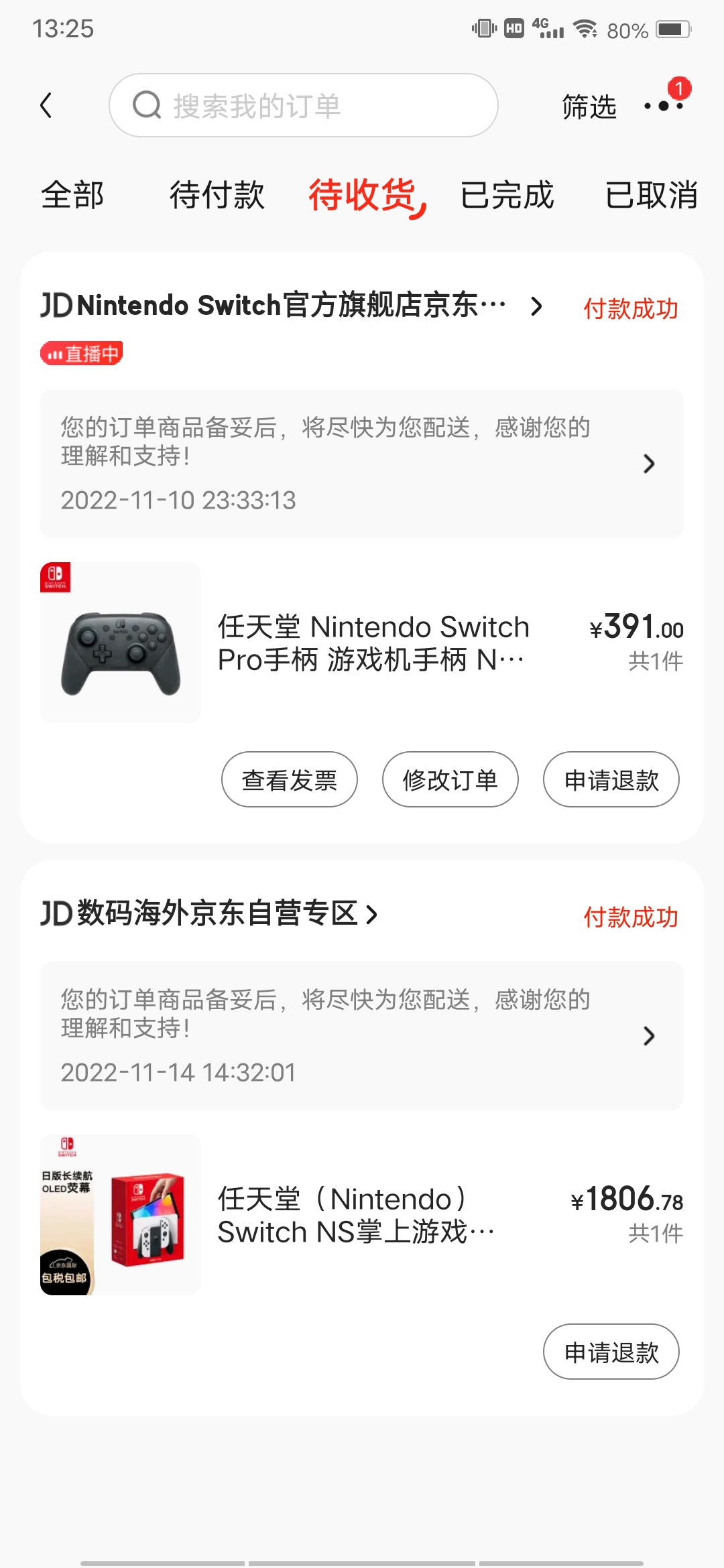Open the 直播中 live stream badge

(x=81, y=353)
